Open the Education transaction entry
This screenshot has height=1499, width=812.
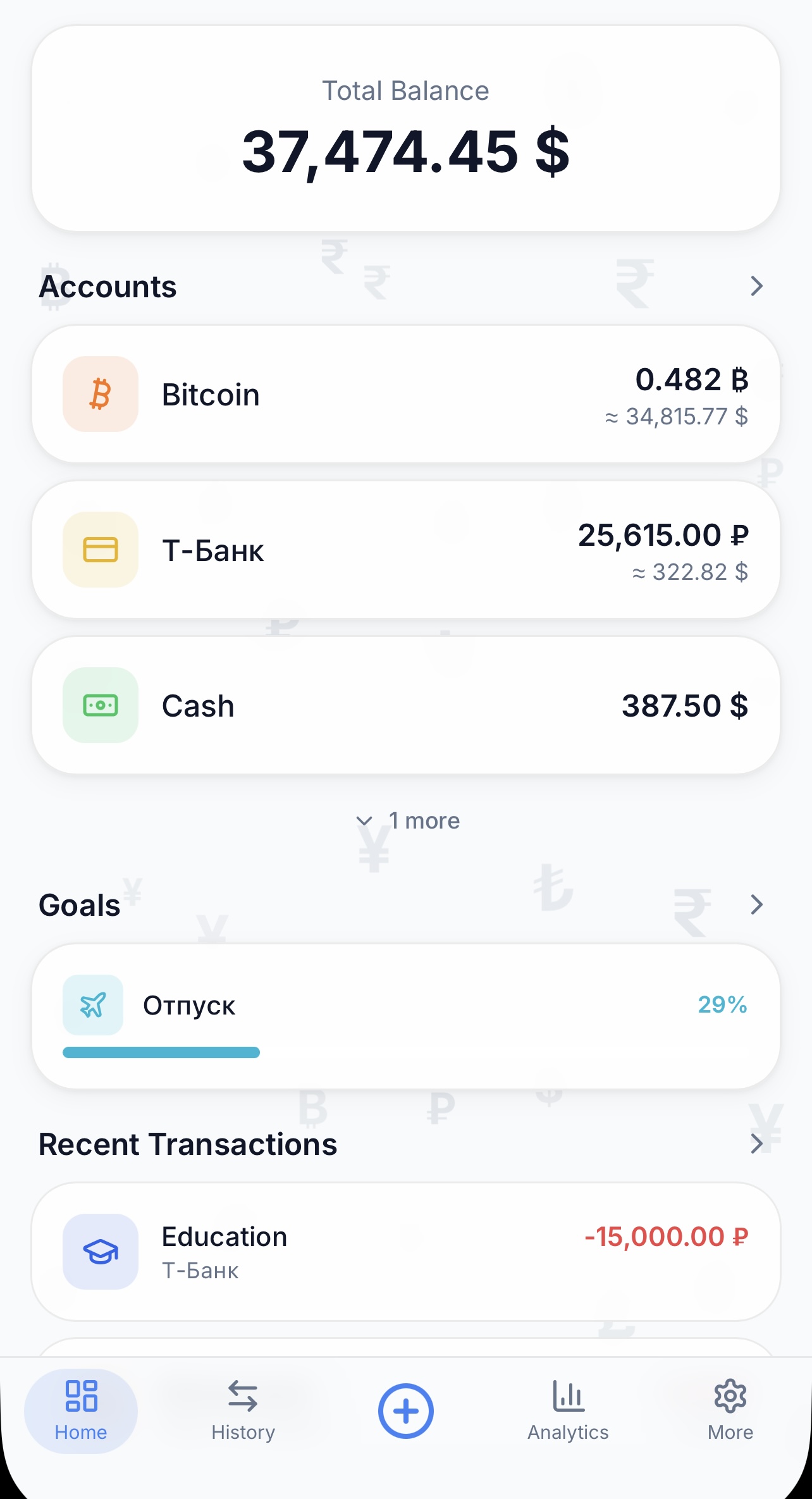pos(407,1252)
